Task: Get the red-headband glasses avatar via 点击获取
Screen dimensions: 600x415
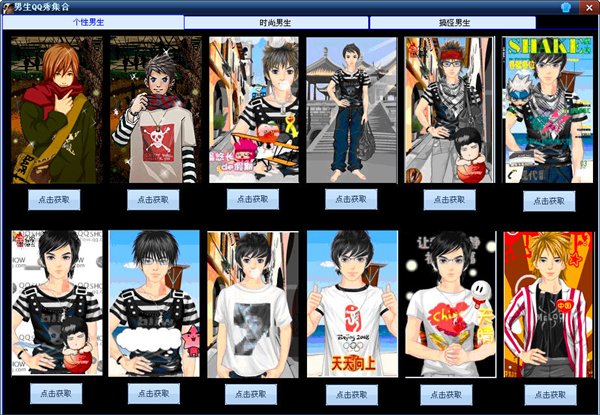Action: tap(449, 200)
